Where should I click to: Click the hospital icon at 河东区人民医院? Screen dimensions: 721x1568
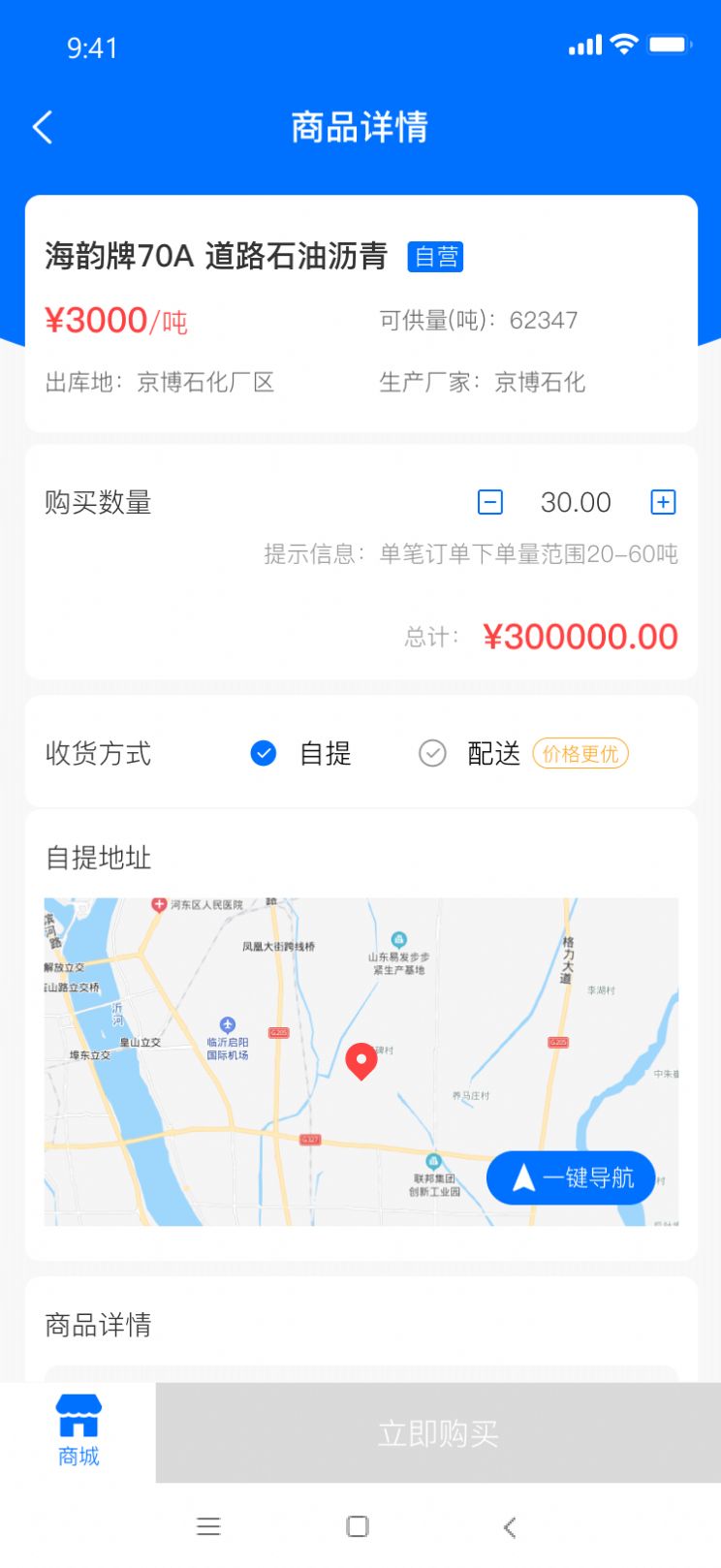coord(158,904)
